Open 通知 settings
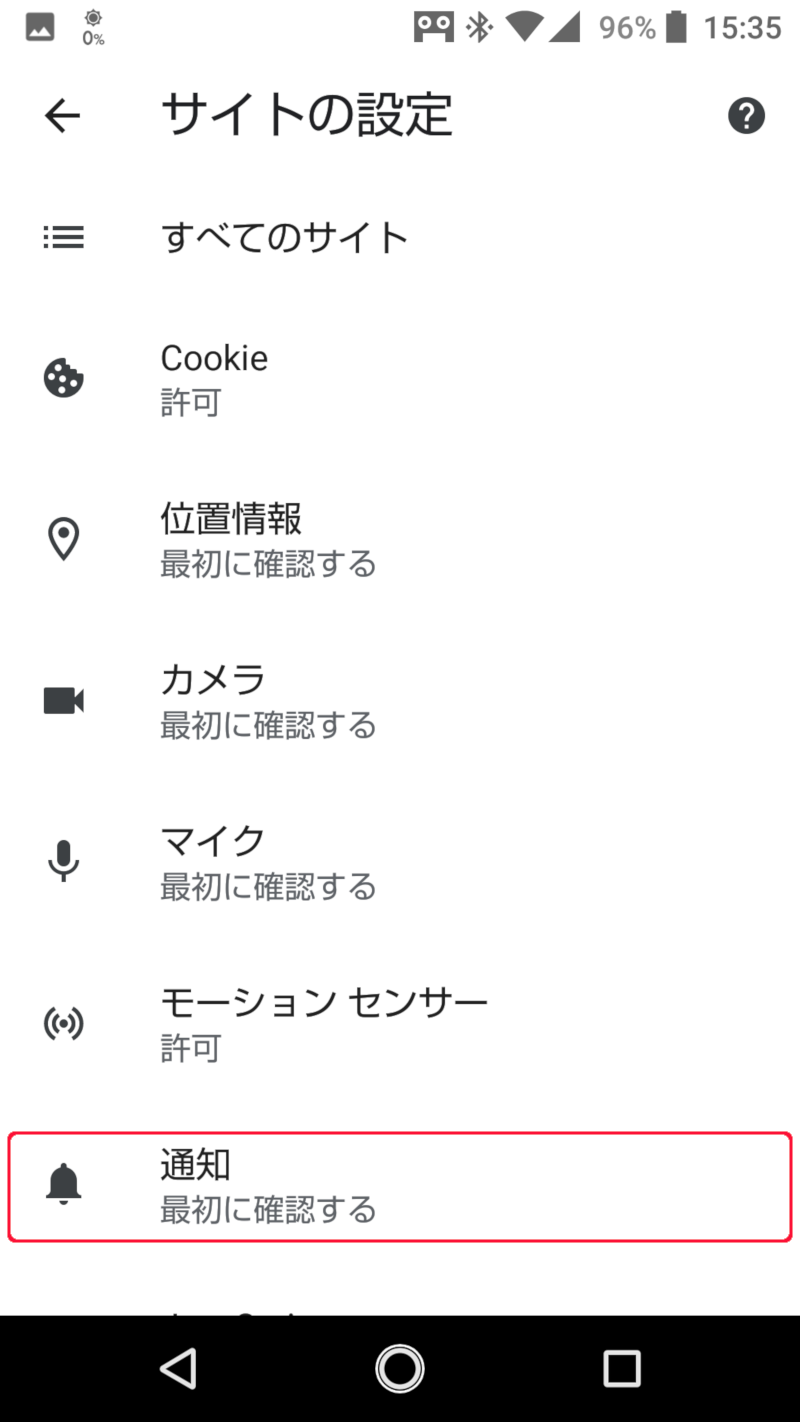The height and width of the screenshot is (1422, 800). [x=400, y=1186]
